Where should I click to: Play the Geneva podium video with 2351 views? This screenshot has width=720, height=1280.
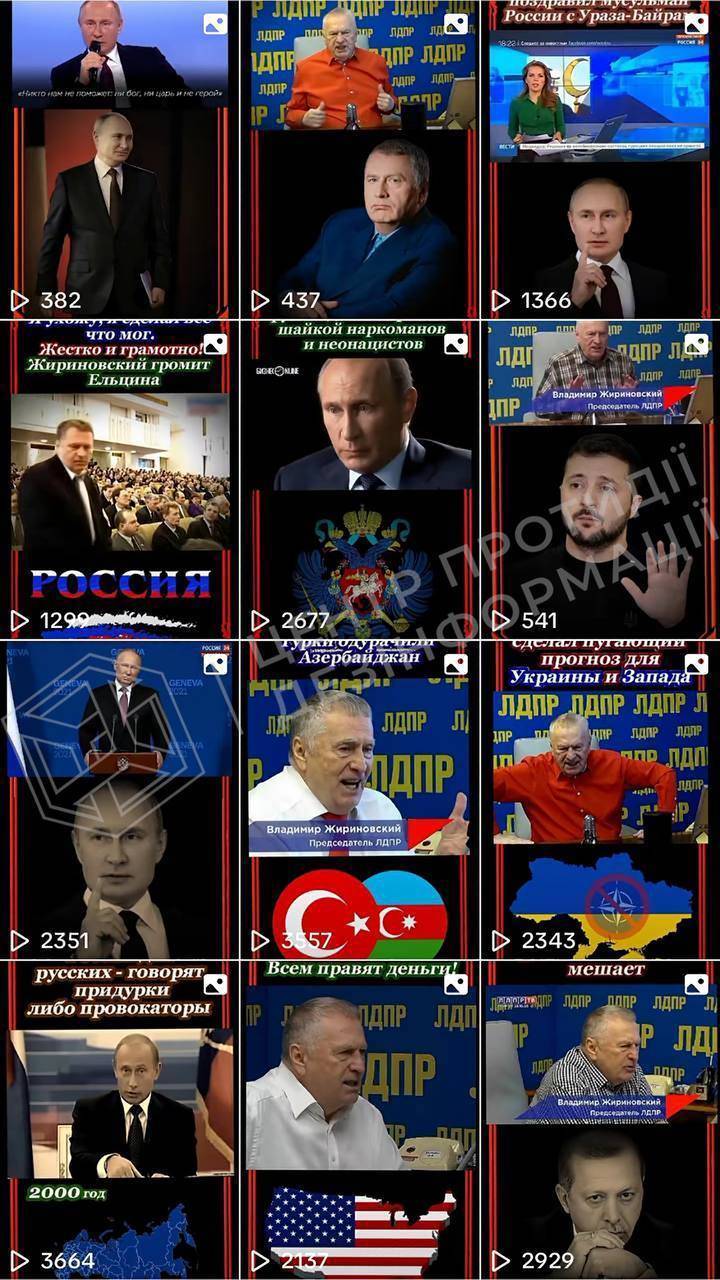click(x=120, y=800)
